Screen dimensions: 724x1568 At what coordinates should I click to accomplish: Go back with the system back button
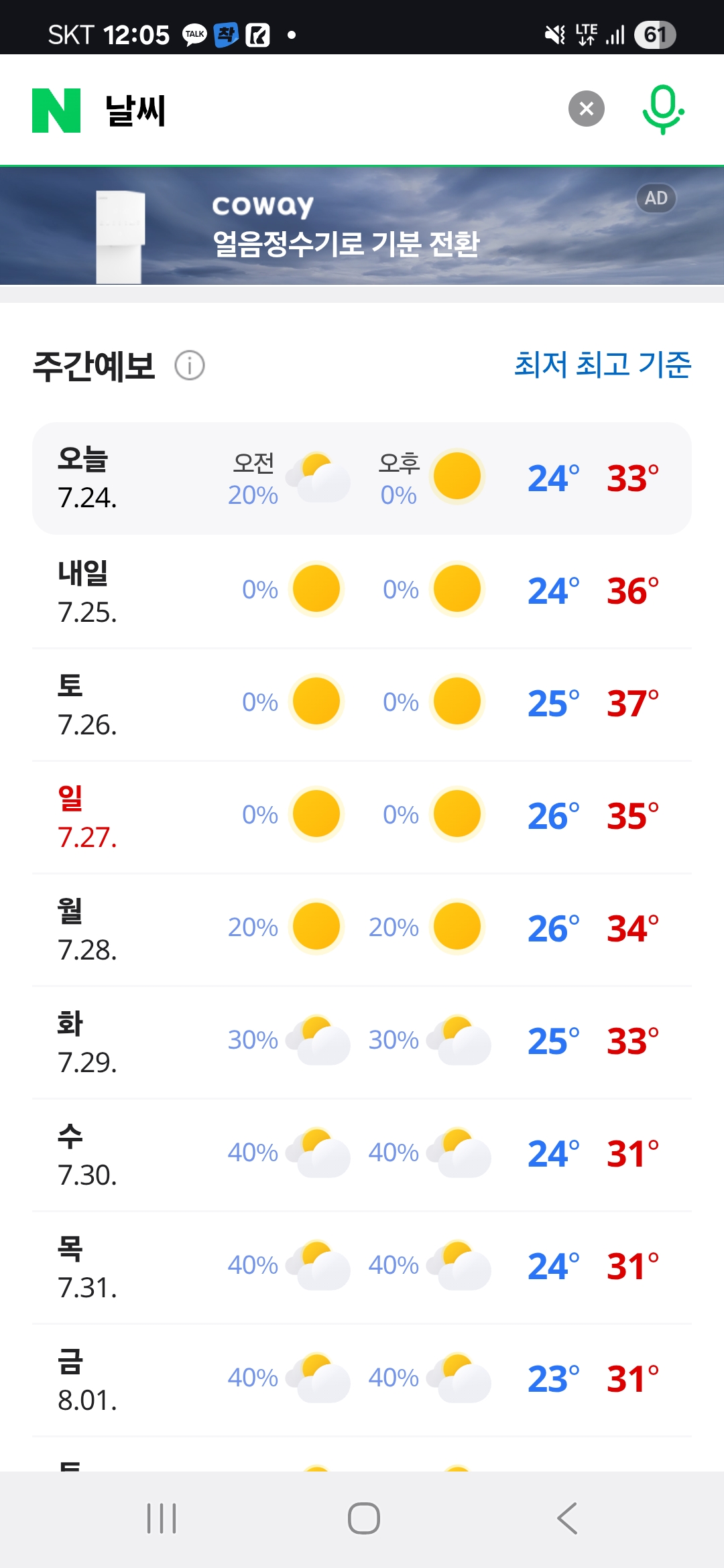coord(567,1518)
